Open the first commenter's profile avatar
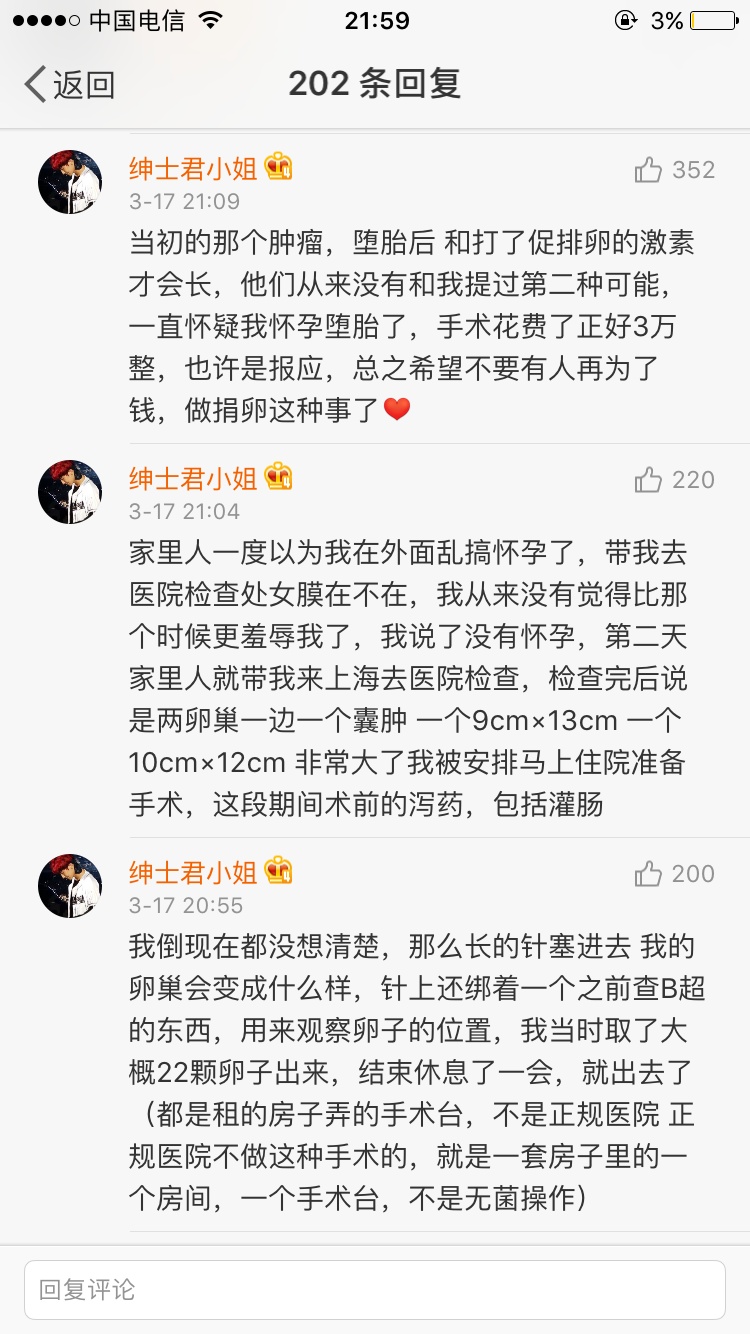The width and height of the screenshot is (750, 1334). pos(69,181)
